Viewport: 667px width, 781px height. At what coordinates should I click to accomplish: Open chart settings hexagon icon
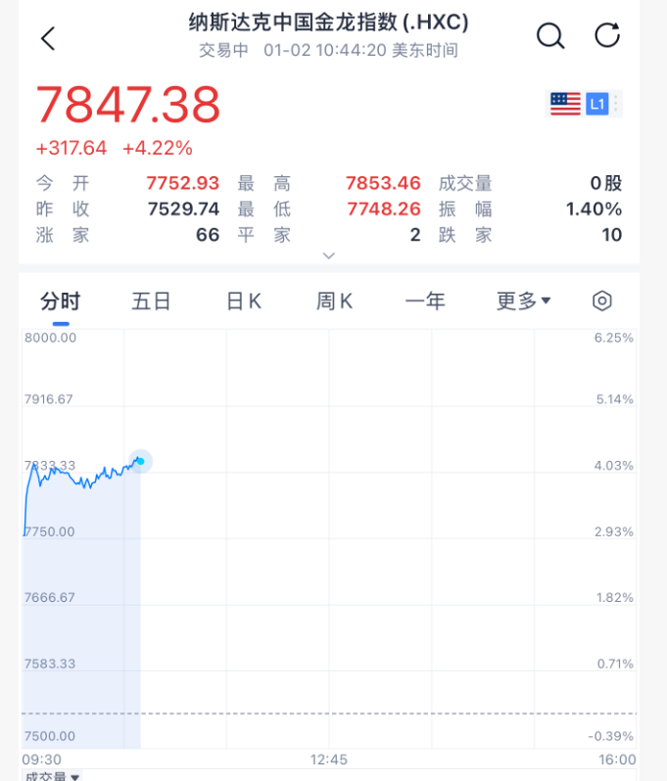tap(602, 301)
